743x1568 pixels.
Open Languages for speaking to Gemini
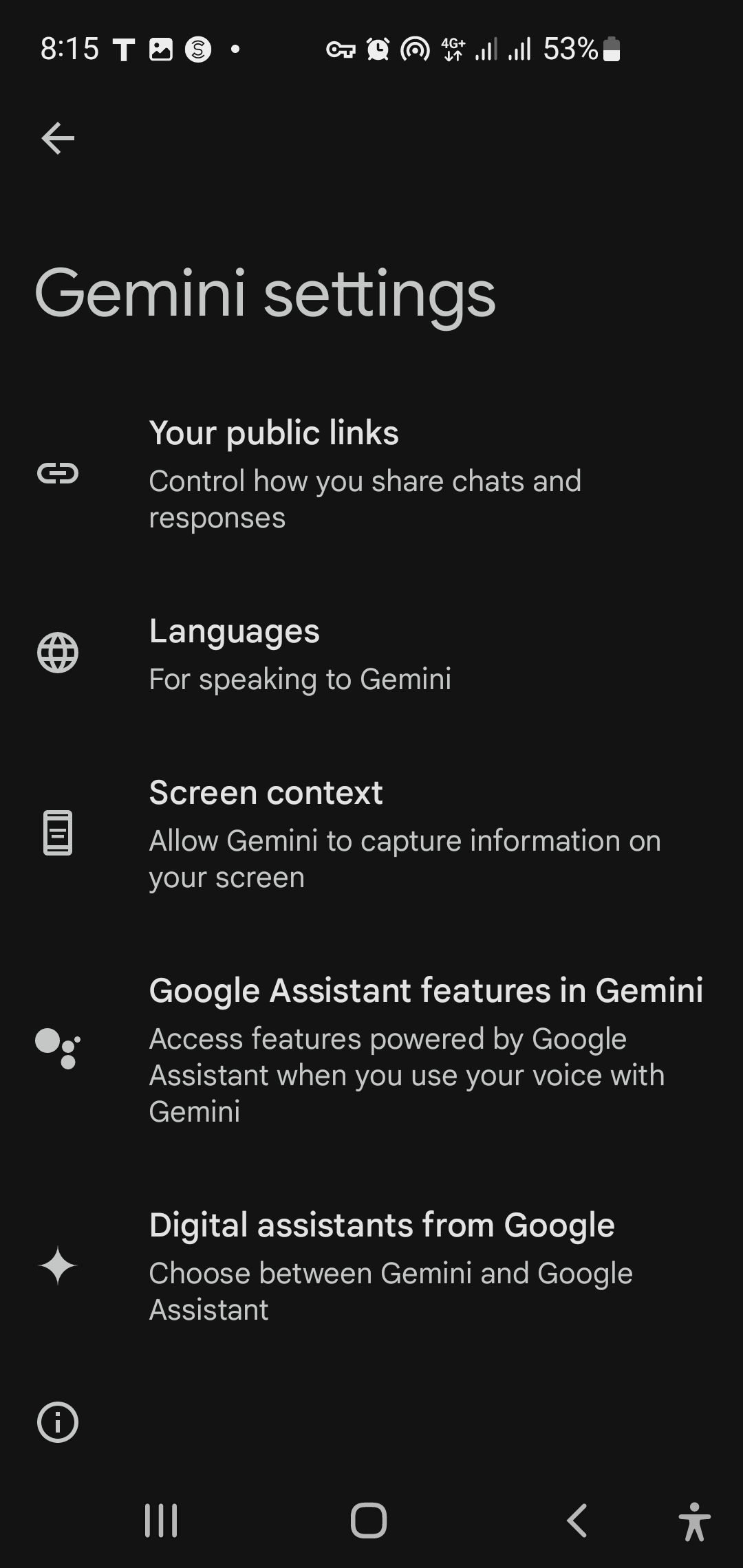pos(371,653)
